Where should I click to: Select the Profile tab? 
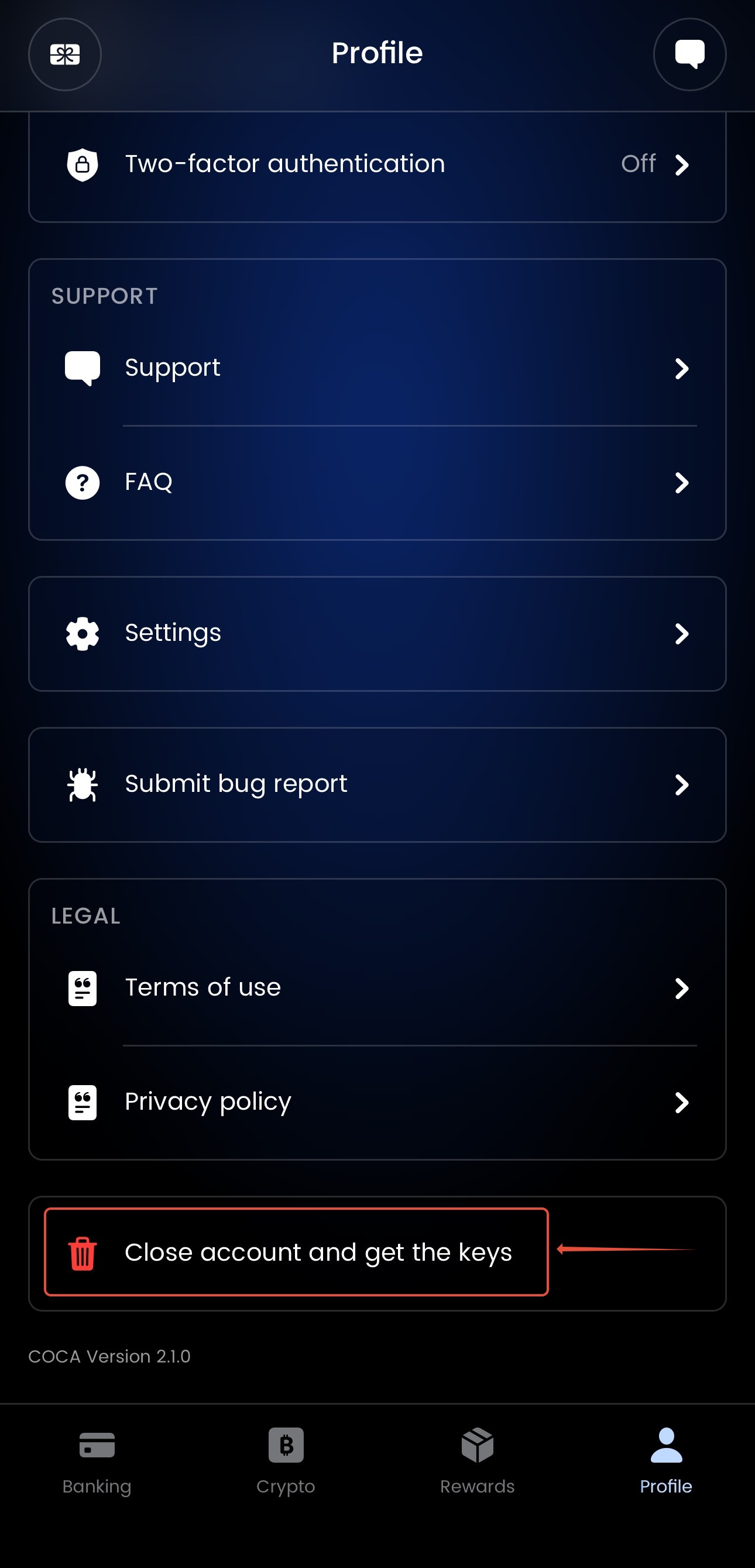pyautogui.click(x=665, y=1461)
